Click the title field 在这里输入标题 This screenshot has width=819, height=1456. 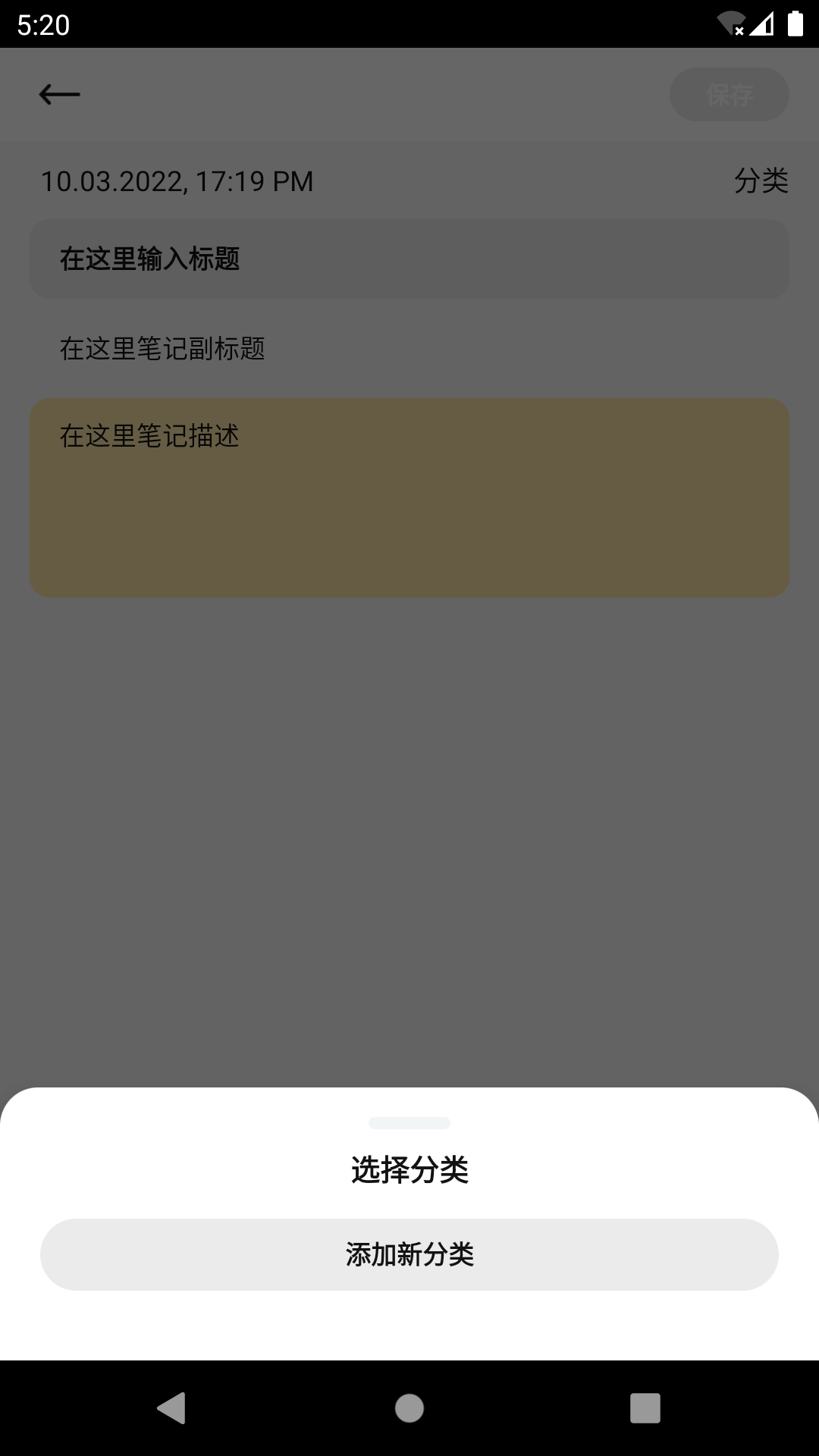click(x=409, y=259)
